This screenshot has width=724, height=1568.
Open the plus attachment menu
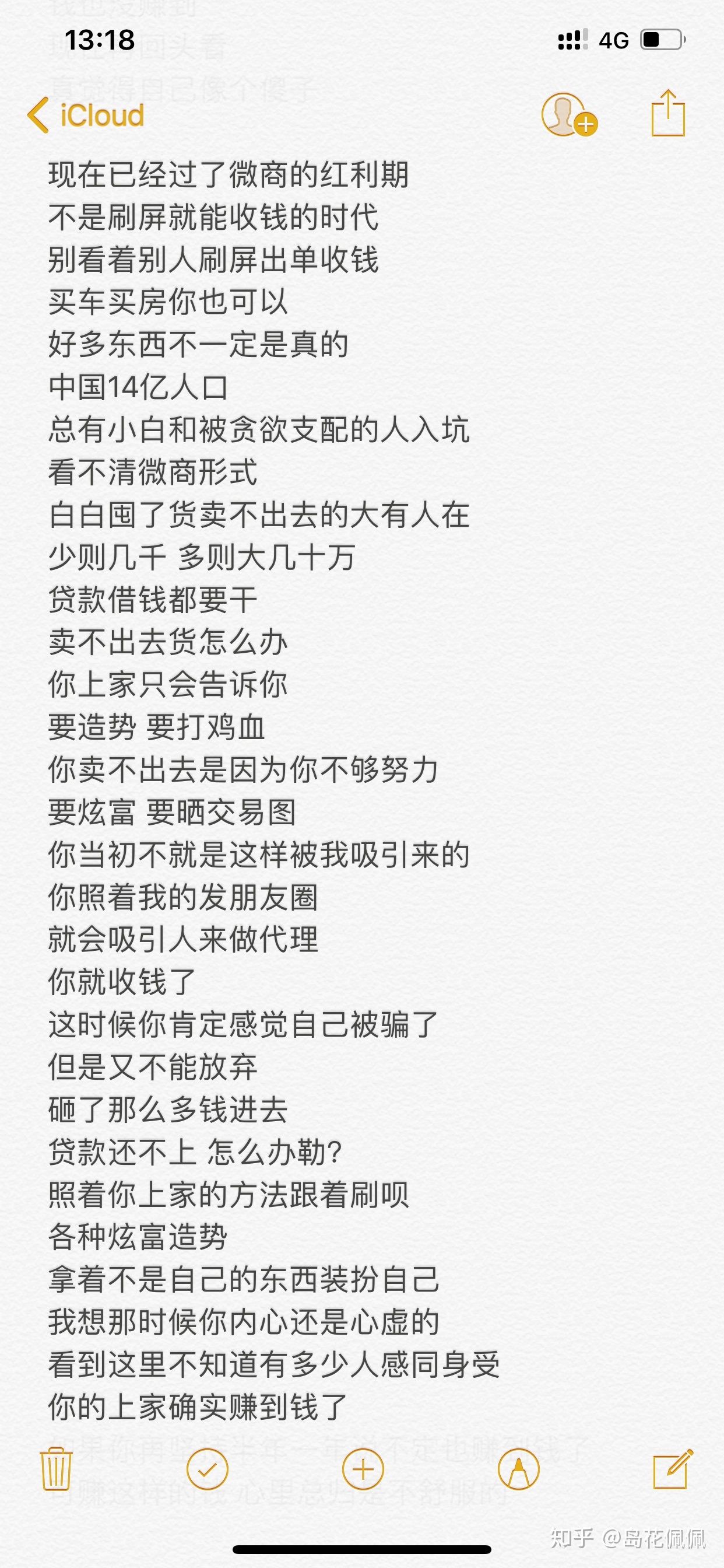363,1469
